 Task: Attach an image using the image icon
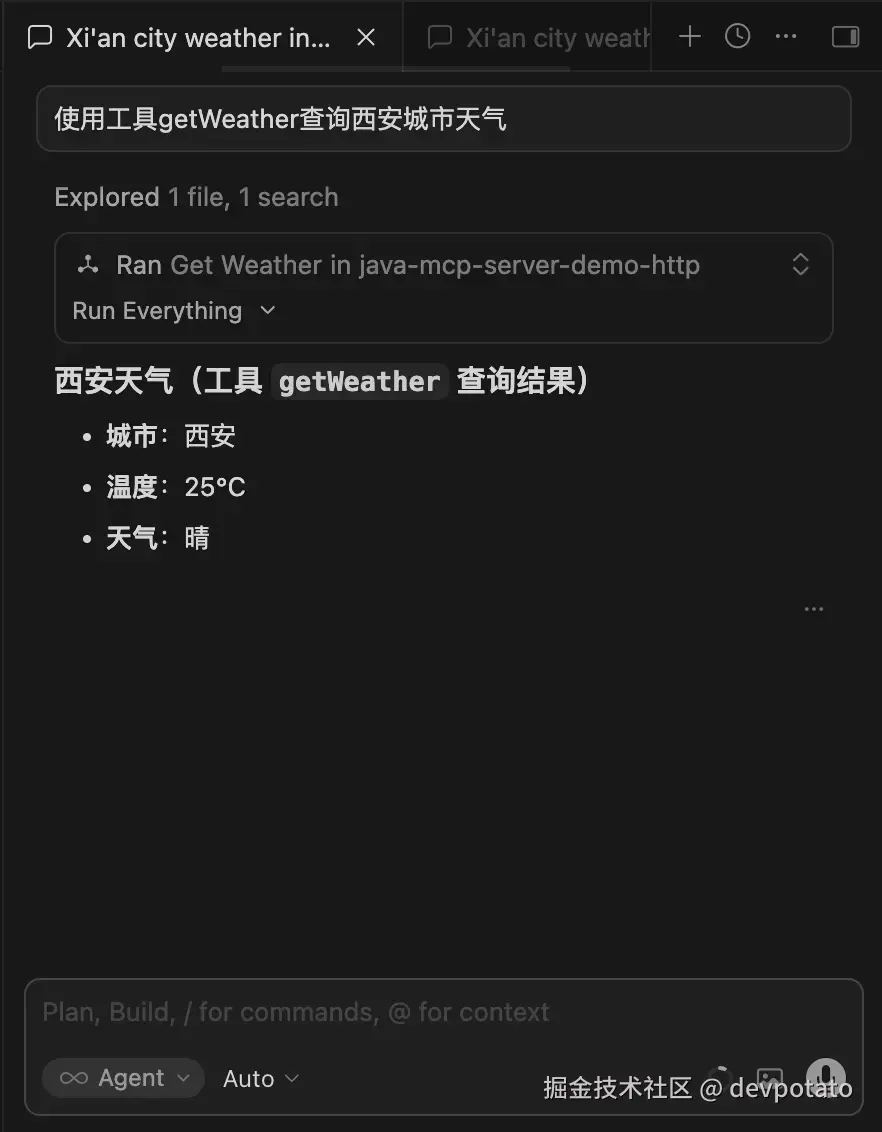[x=769, y=1078]
